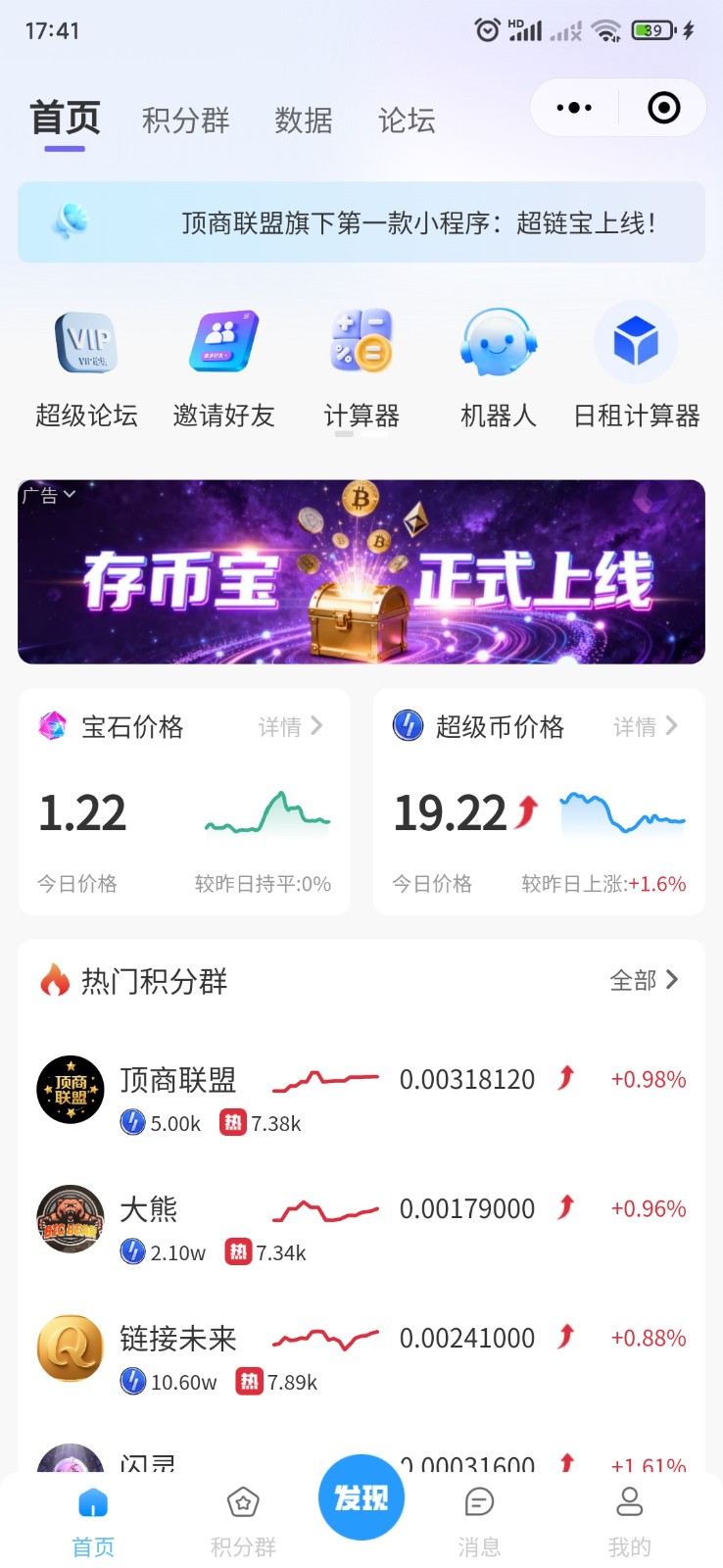Image resolution: width=723 pixels, height=1568 pixels.
Task: Tap the 顶商联盟 group avatar
Action: (x=70, y=1090)
